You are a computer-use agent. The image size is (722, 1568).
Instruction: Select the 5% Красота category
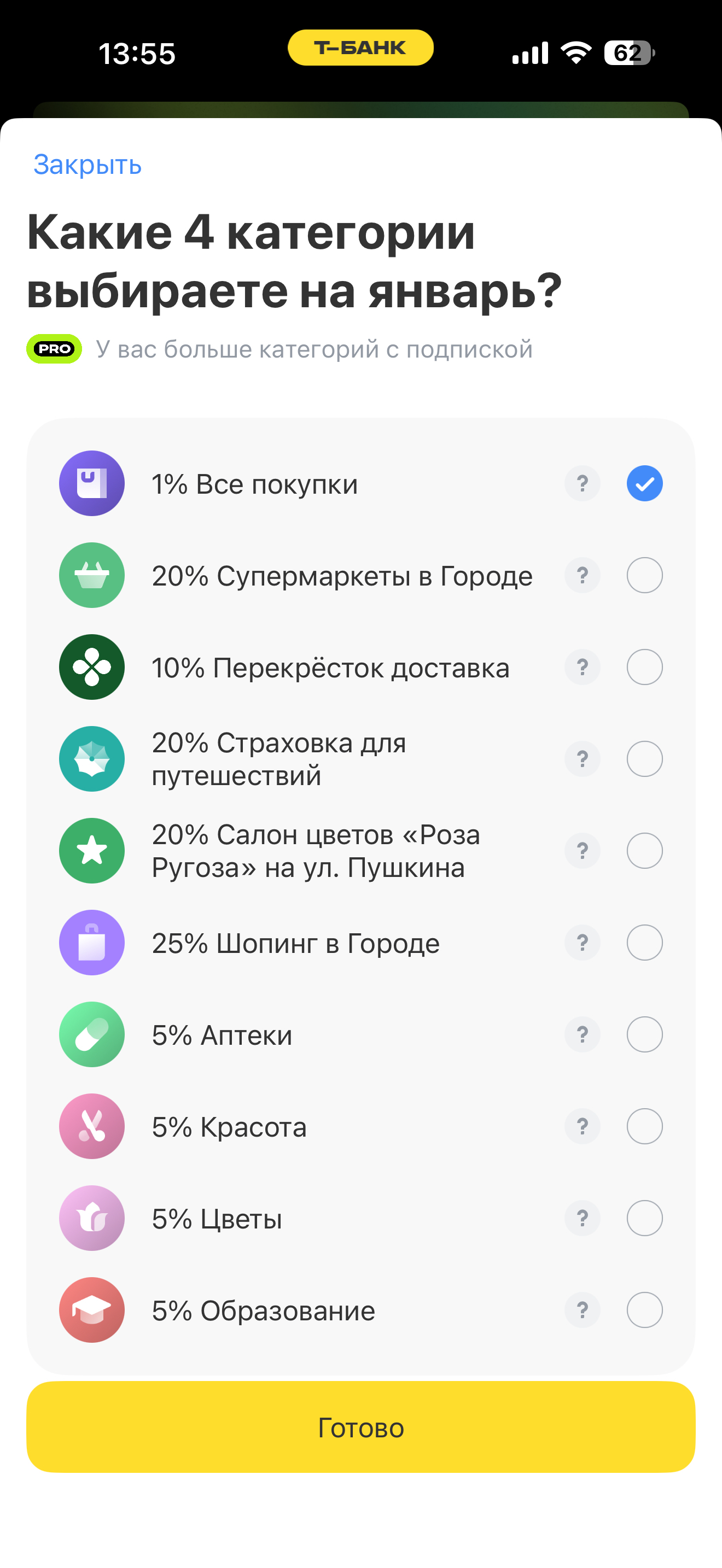(x=644, y=1127)
